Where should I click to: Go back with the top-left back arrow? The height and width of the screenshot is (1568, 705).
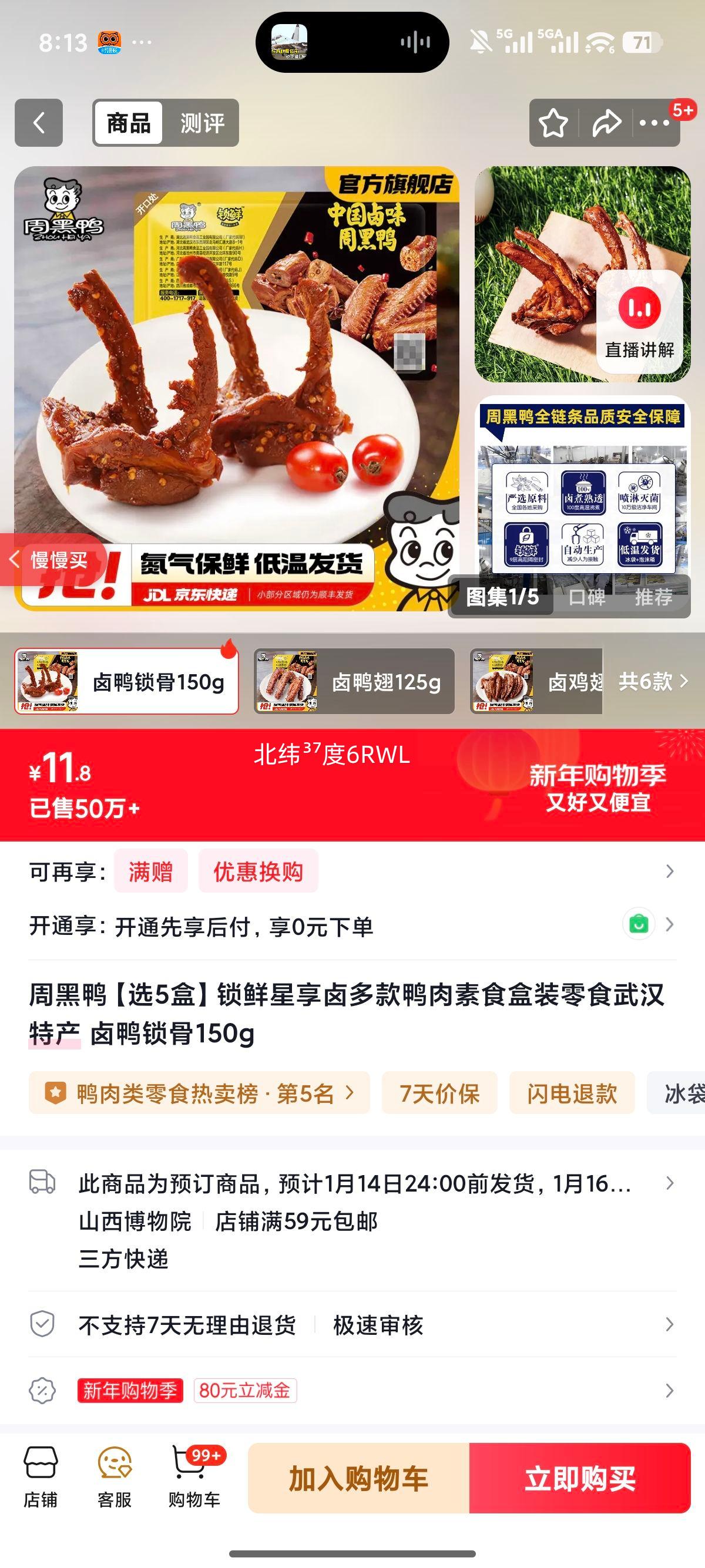[39, 124]
